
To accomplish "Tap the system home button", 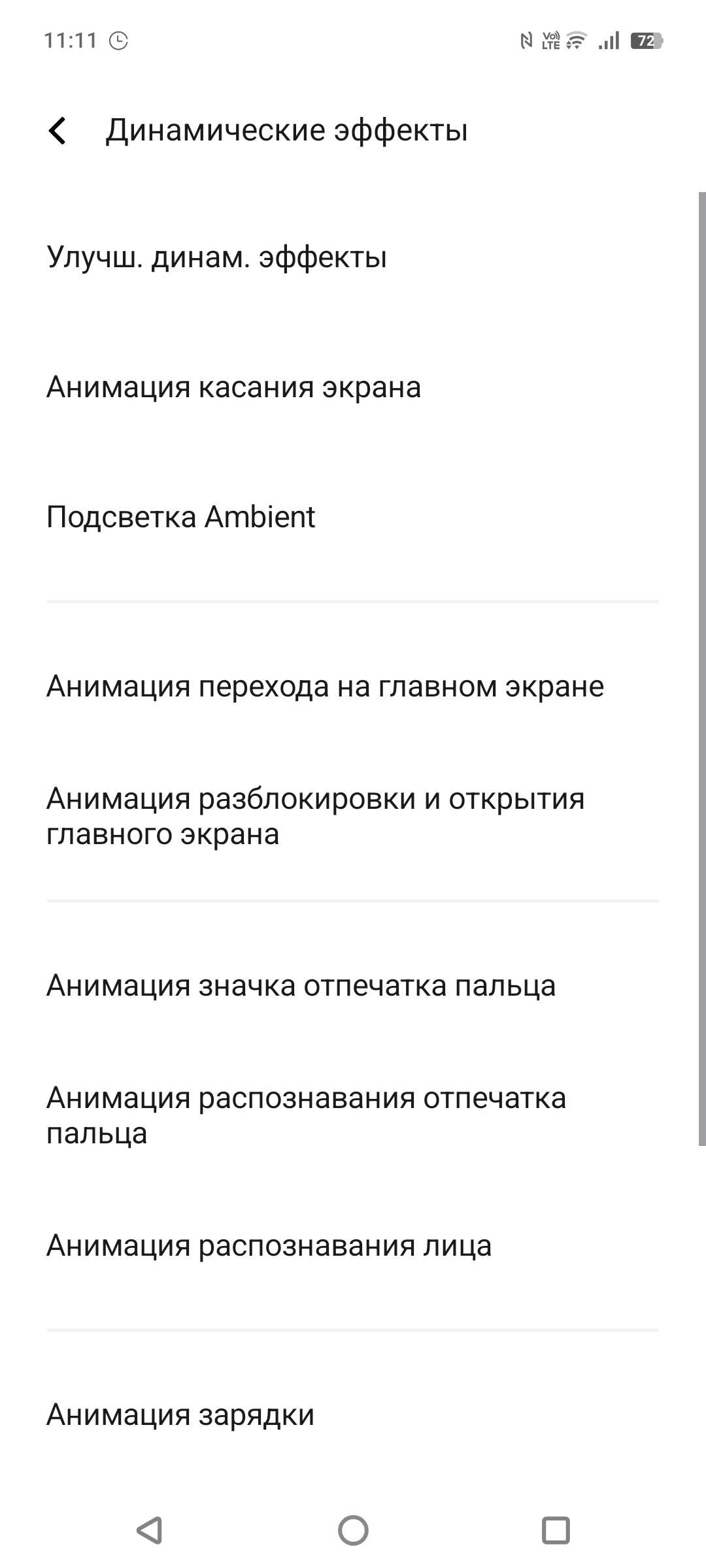I will tap(353, 1530).
